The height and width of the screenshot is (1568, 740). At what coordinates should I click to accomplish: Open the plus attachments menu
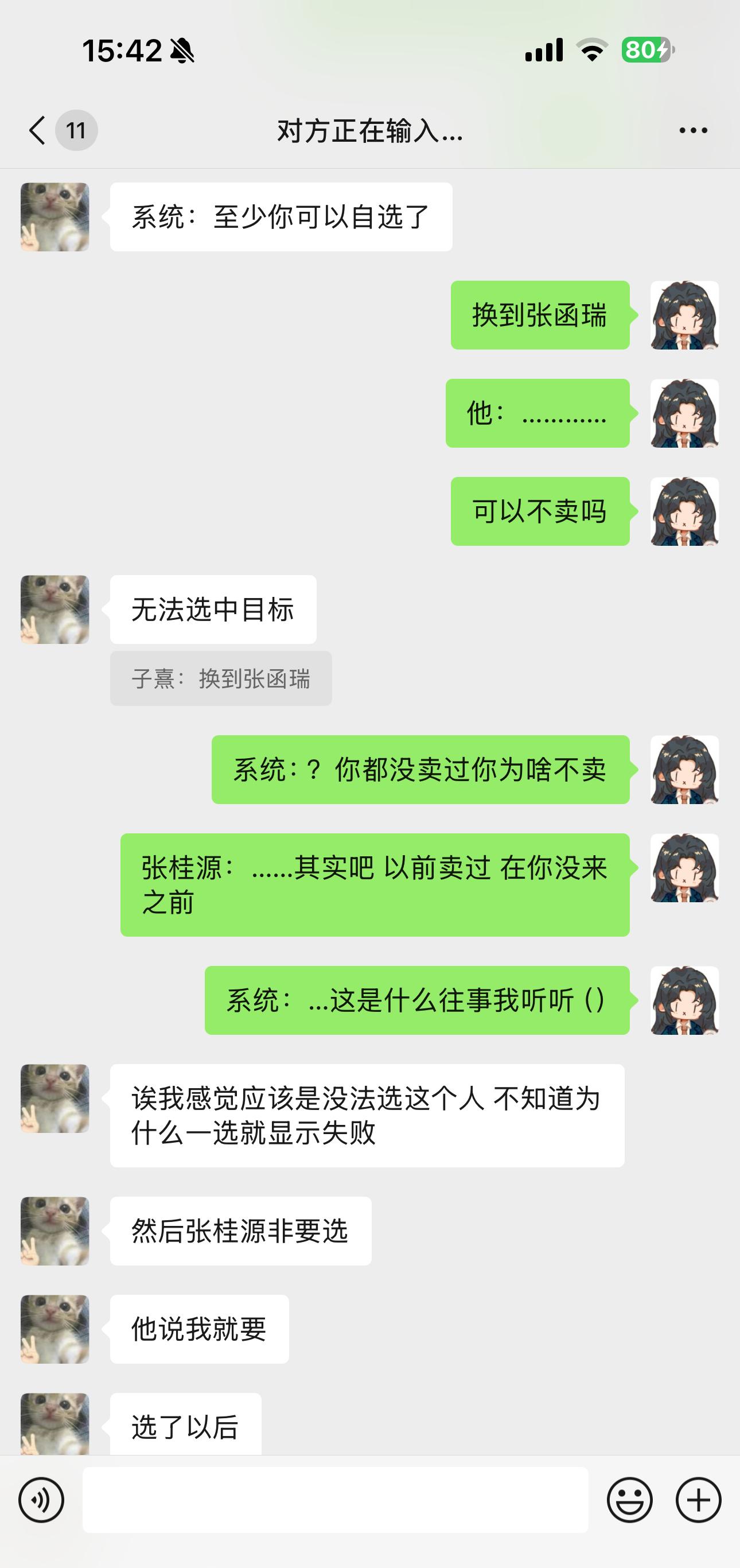pos(698,1500)
